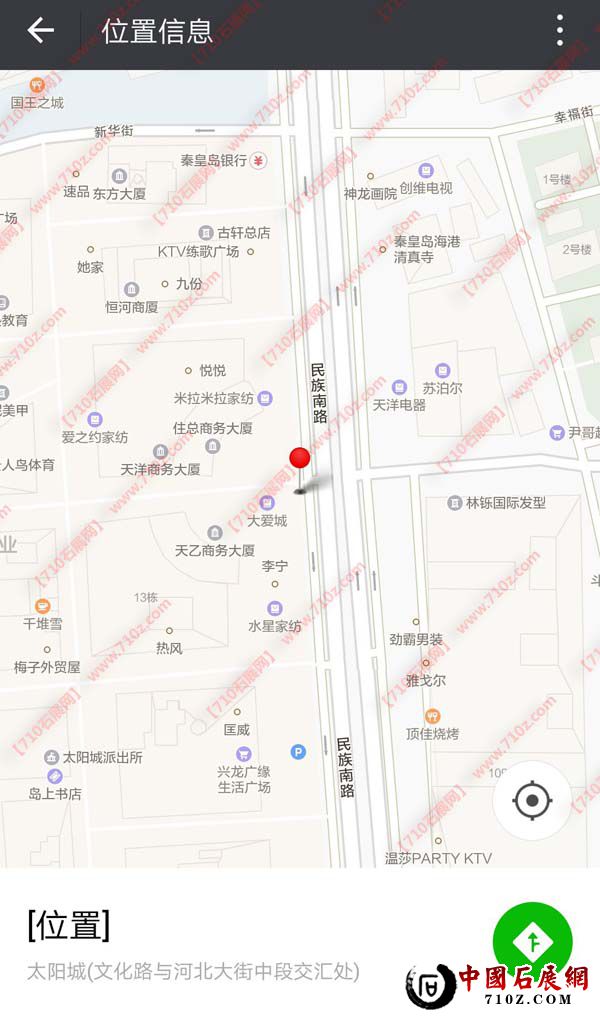Start navigation with the green button
Viewport: 600px width, 1017px height.
pos(532,941)
